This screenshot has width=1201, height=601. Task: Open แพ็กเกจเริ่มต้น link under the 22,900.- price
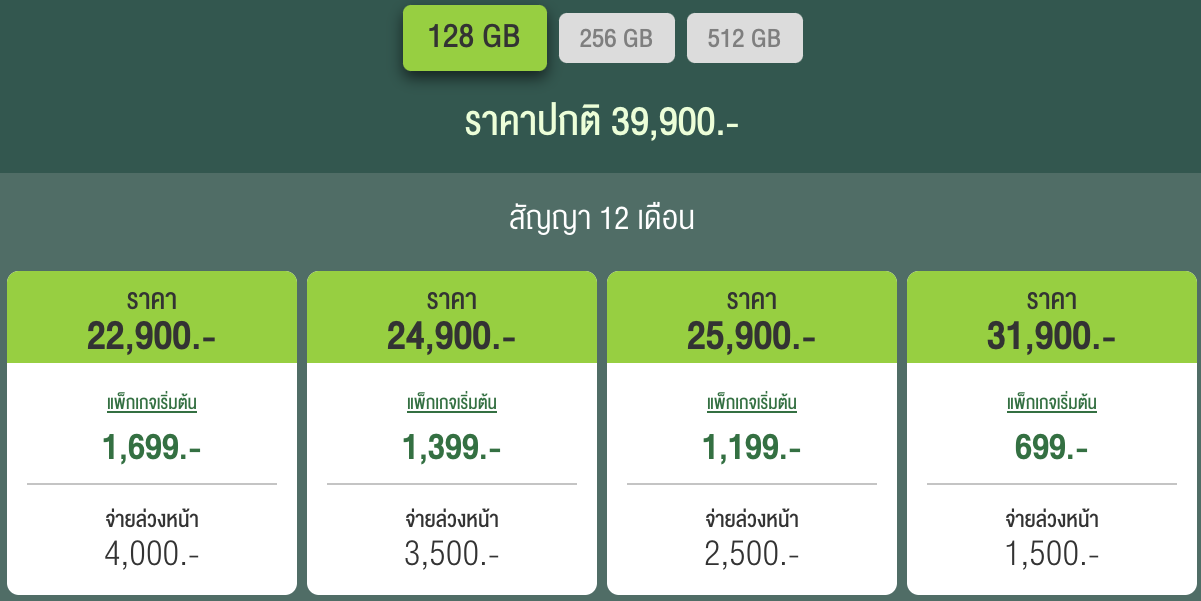(152, 404)
